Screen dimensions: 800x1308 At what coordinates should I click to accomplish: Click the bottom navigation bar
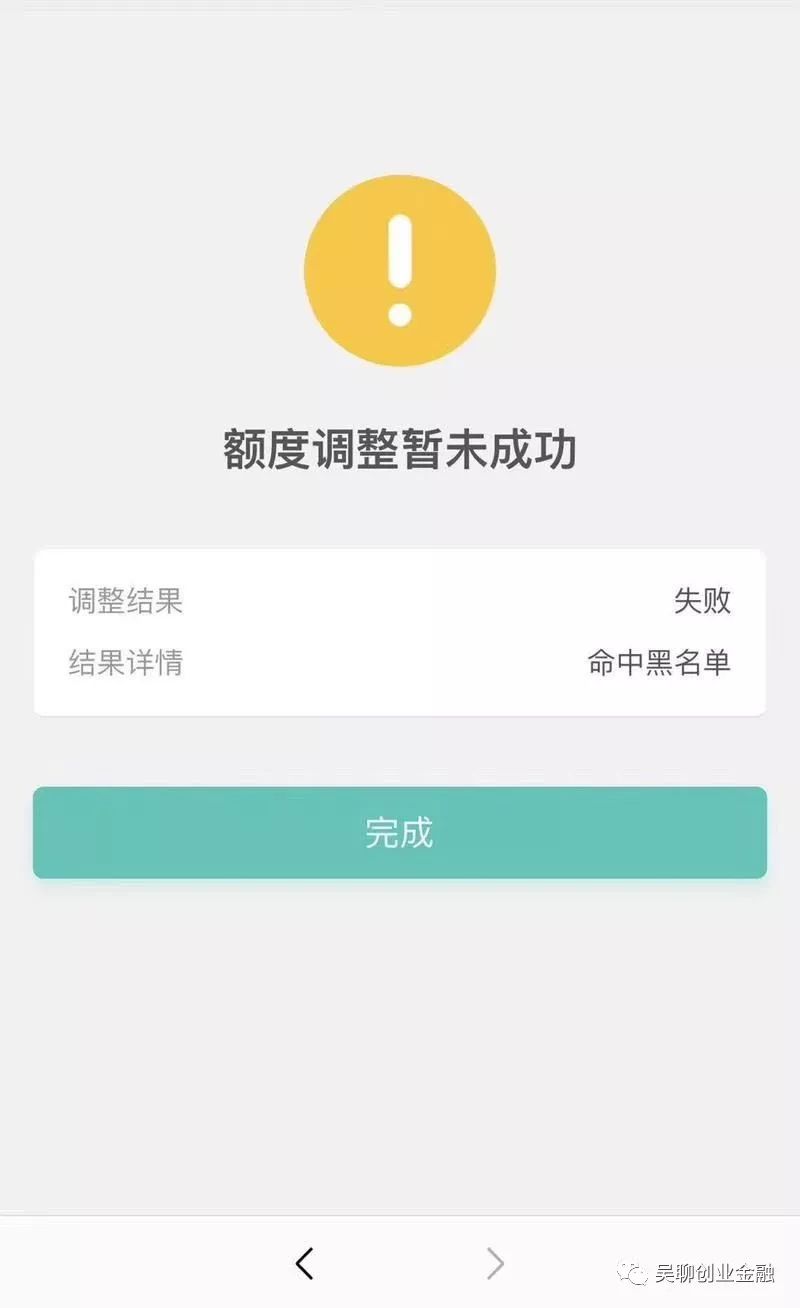coord(400,1263)
